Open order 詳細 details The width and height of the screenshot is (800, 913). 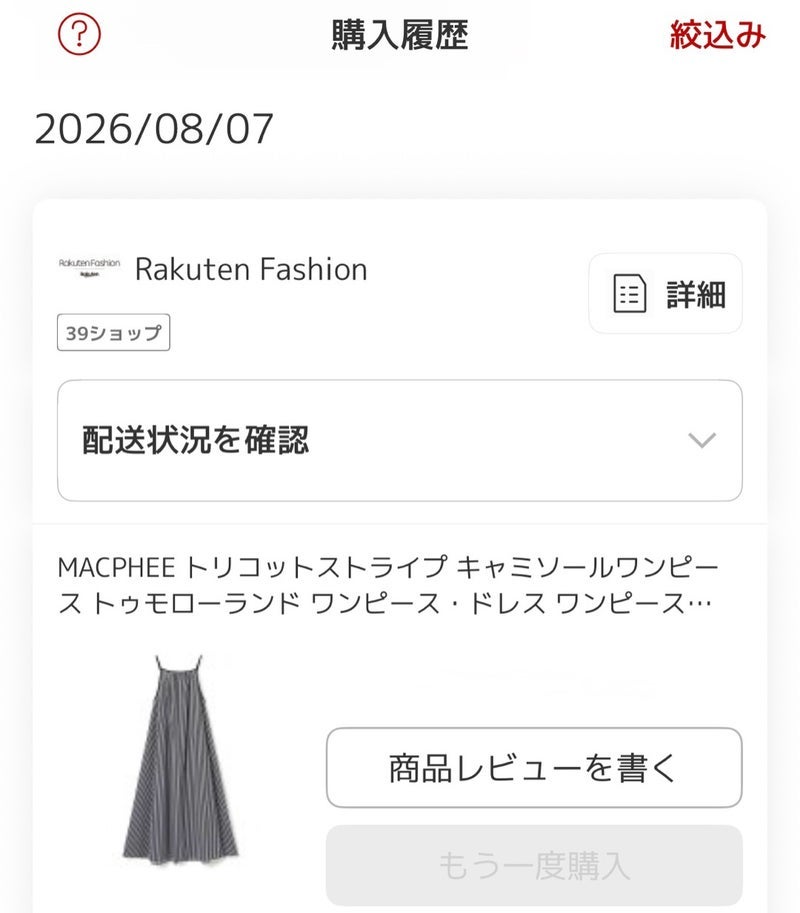click(x=666, y=293)
